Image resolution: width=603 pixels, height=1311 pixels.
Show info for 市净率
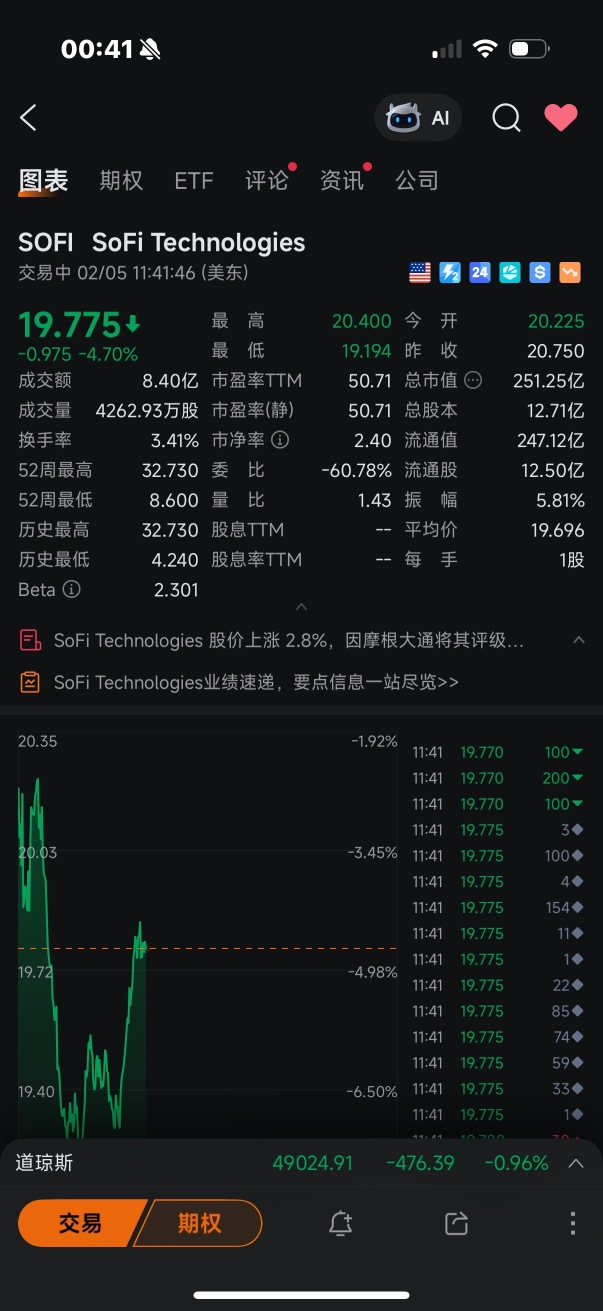click(281, 440)
